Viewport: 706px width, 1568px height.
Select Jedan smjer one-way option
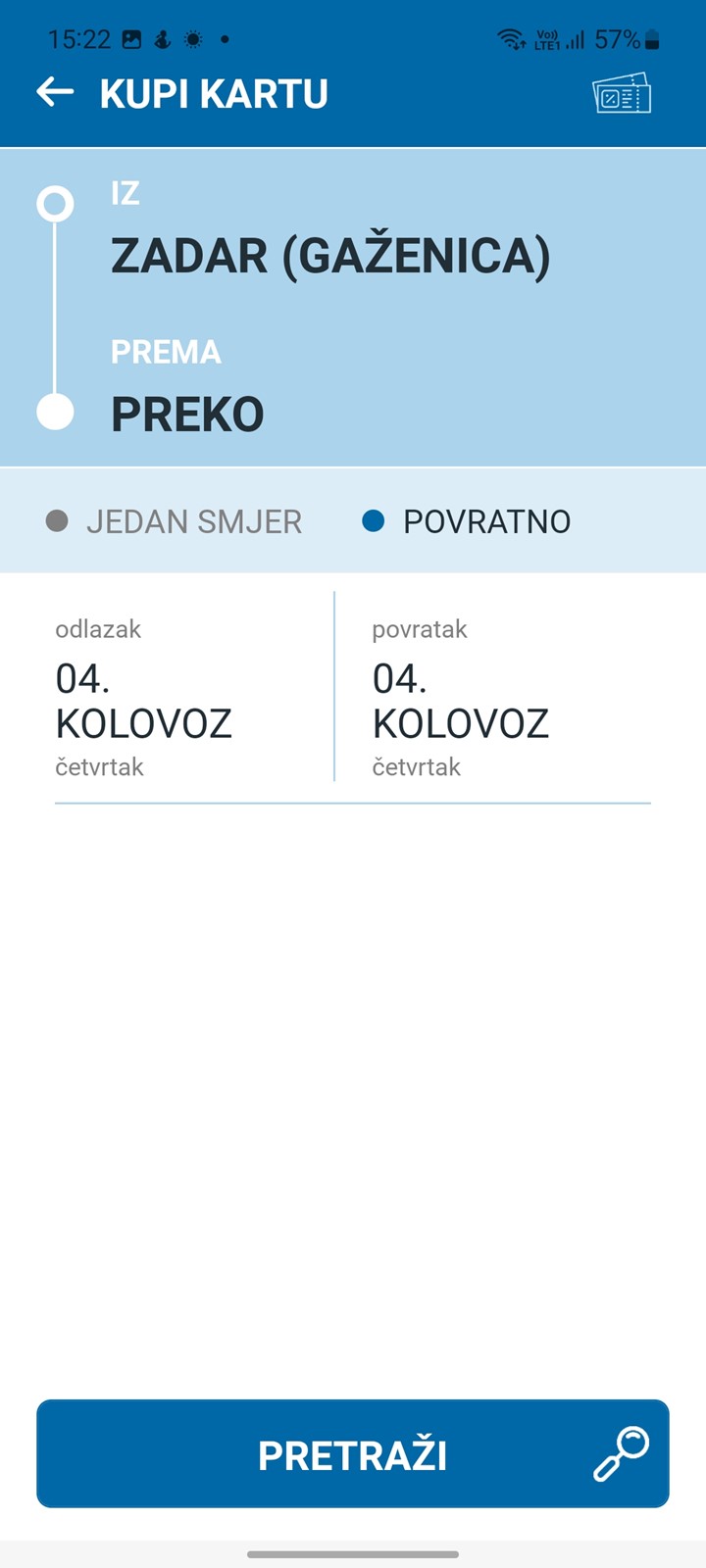[x=175, y=521]
